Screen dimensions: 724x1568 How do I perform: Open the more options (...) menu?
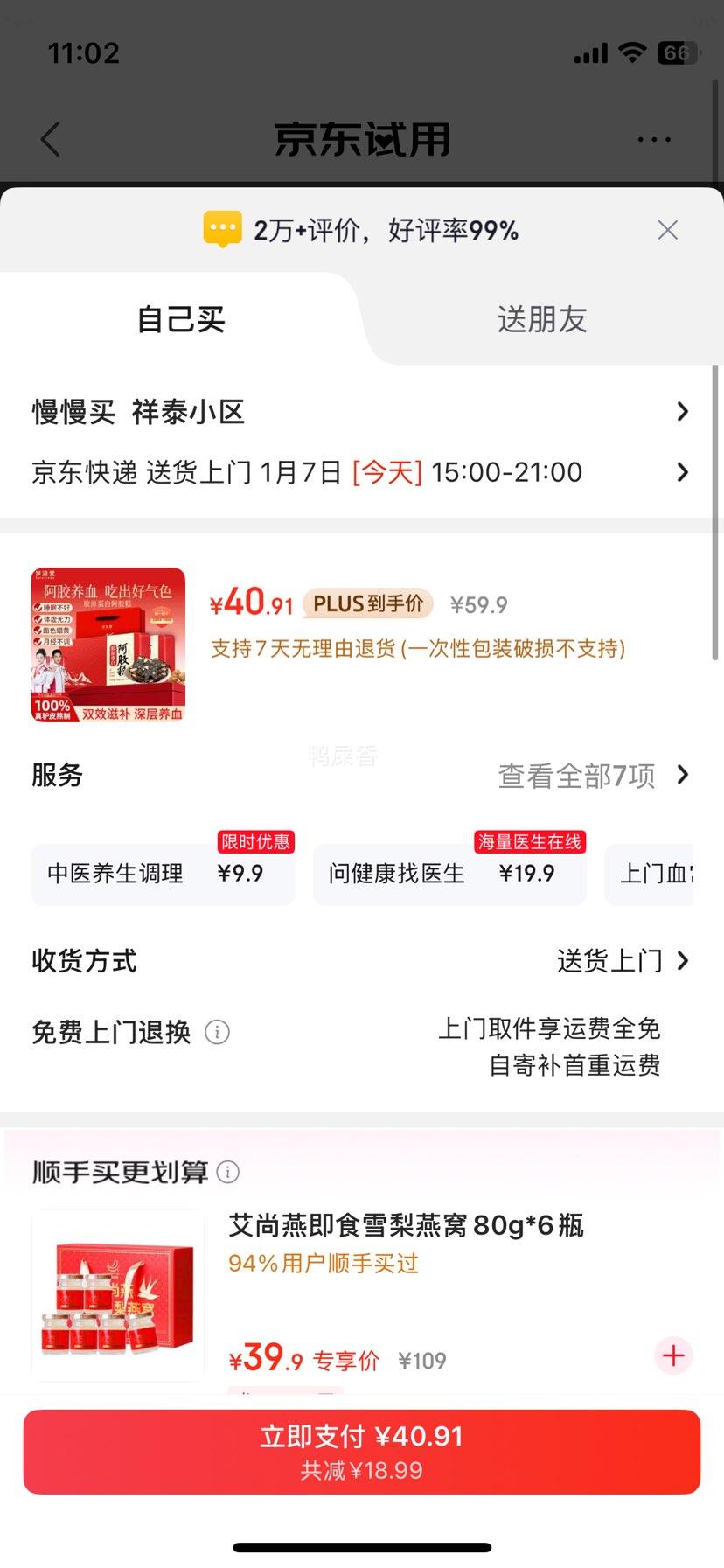pos(654,139)
